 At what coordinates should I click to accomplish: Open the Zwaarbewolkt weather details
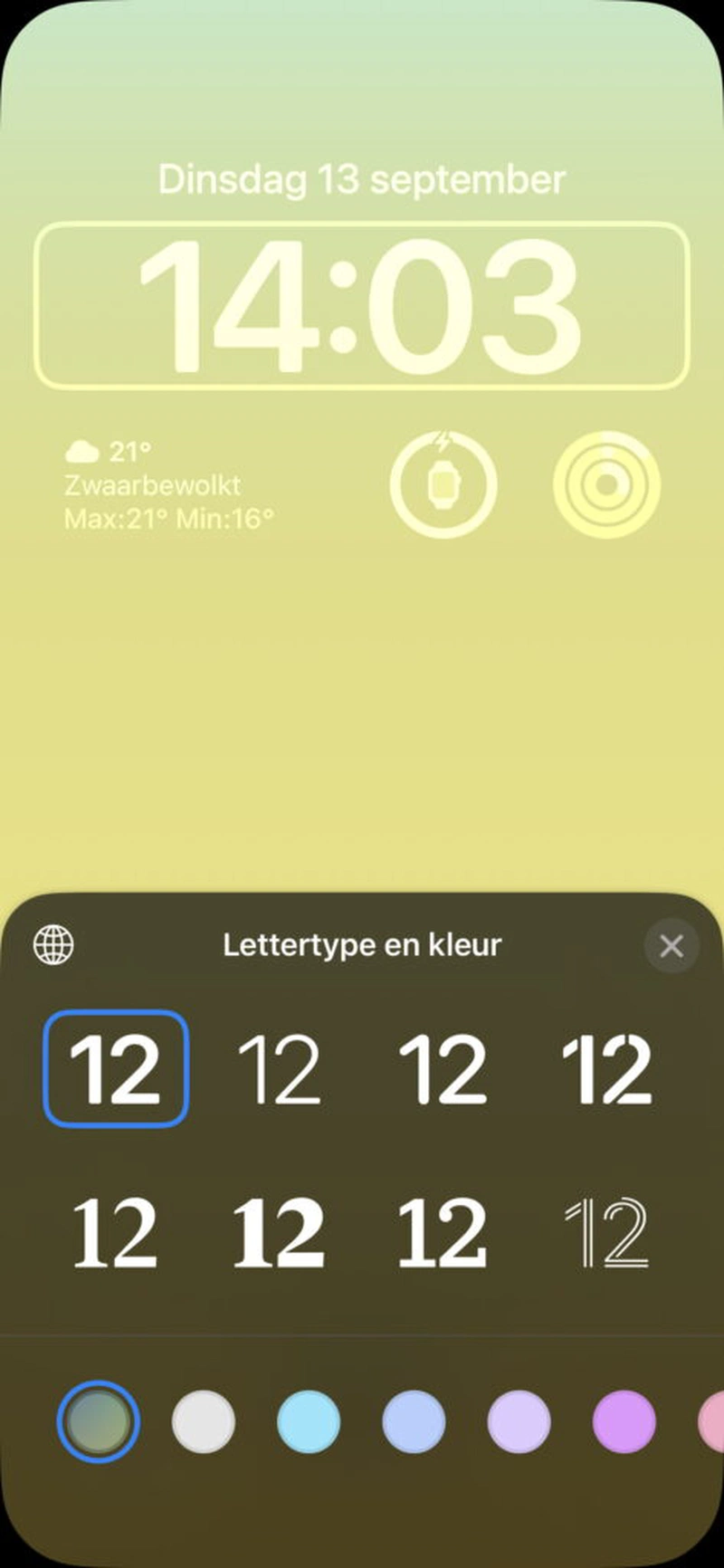point(150,485)
